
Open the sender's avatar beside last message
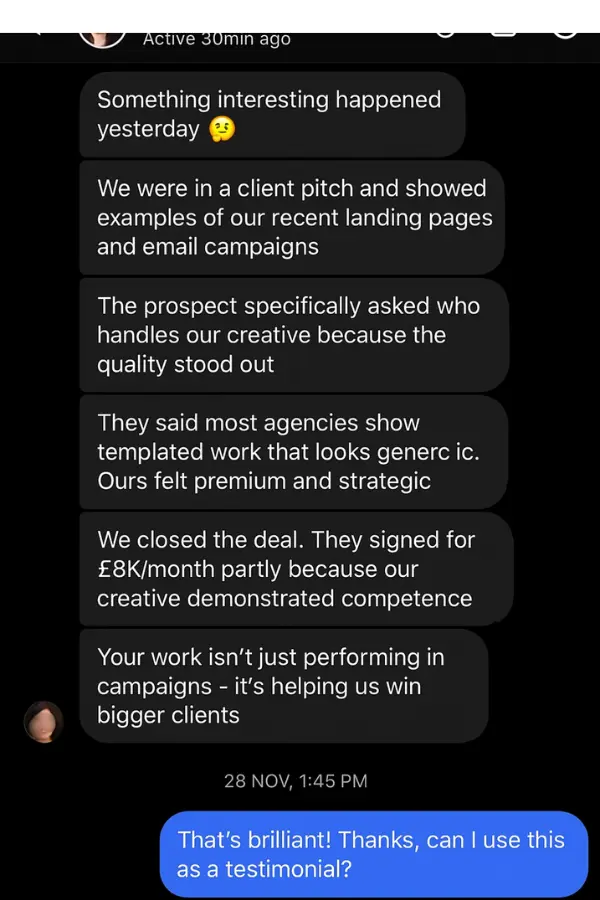[44, 721]
